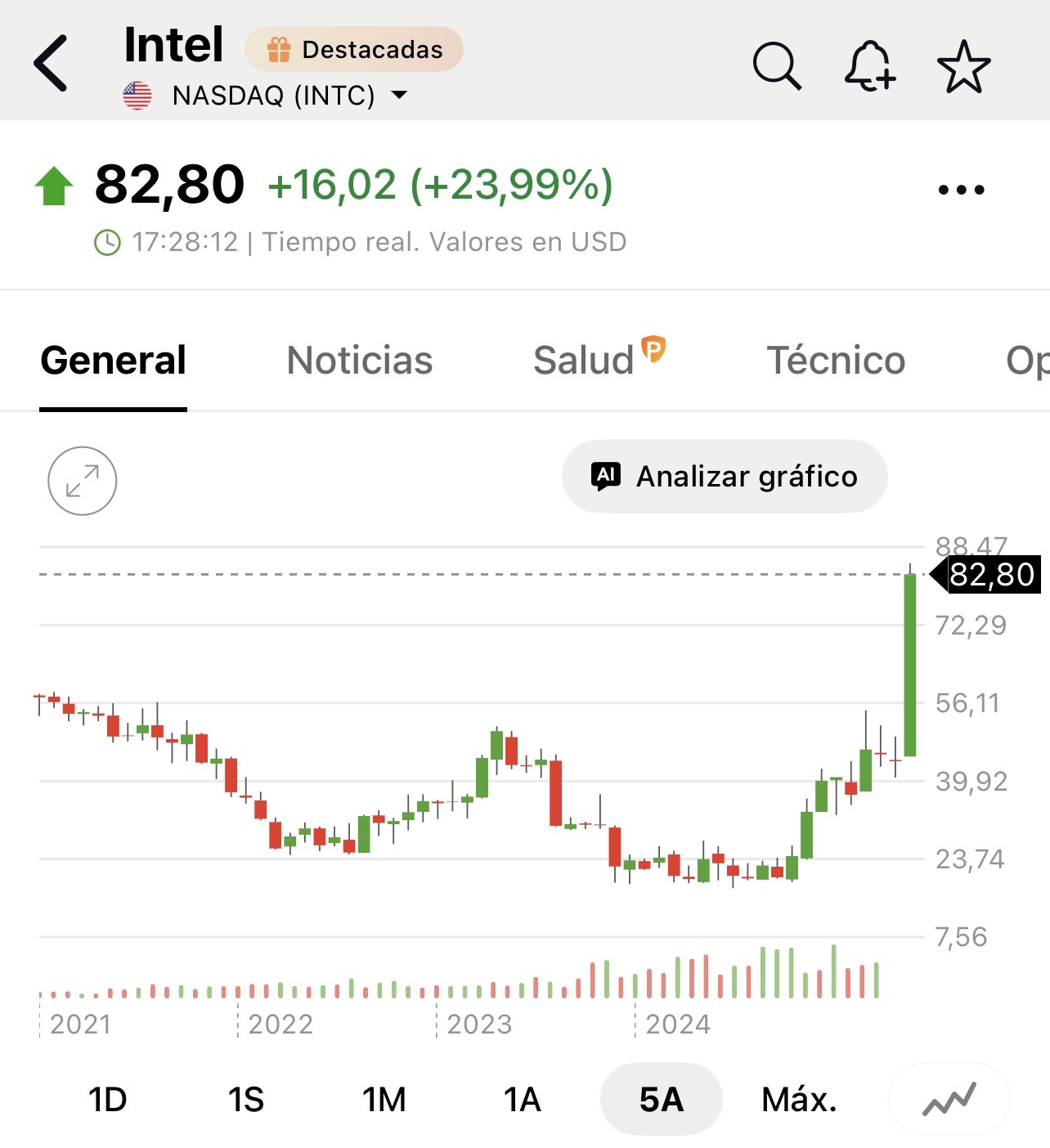Viewport: 1050px width, 1148px height.
Task: Open the three-dot options menu
Action: point(961,190)
